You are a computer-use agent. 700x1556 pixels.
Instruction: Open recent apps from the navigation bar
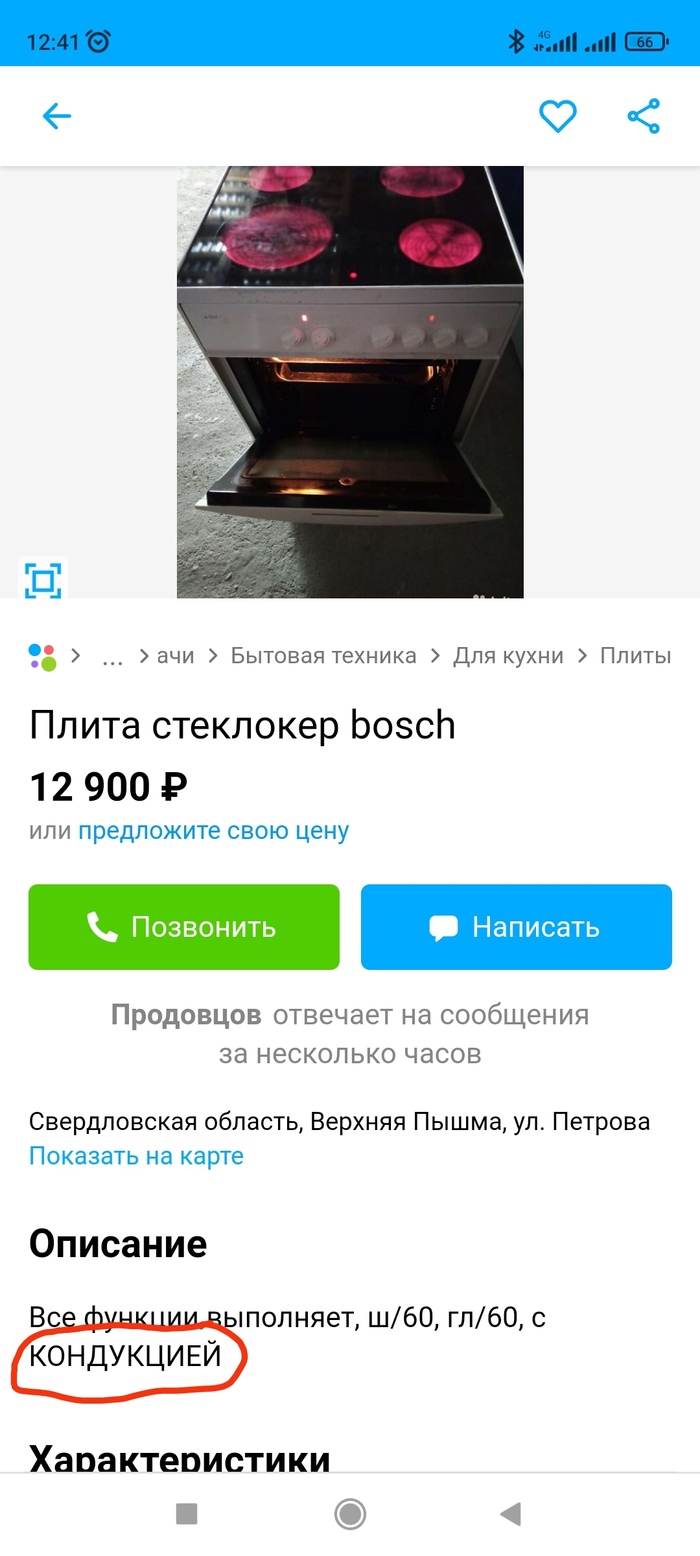pyautogui.click(x=186, y=1514)
